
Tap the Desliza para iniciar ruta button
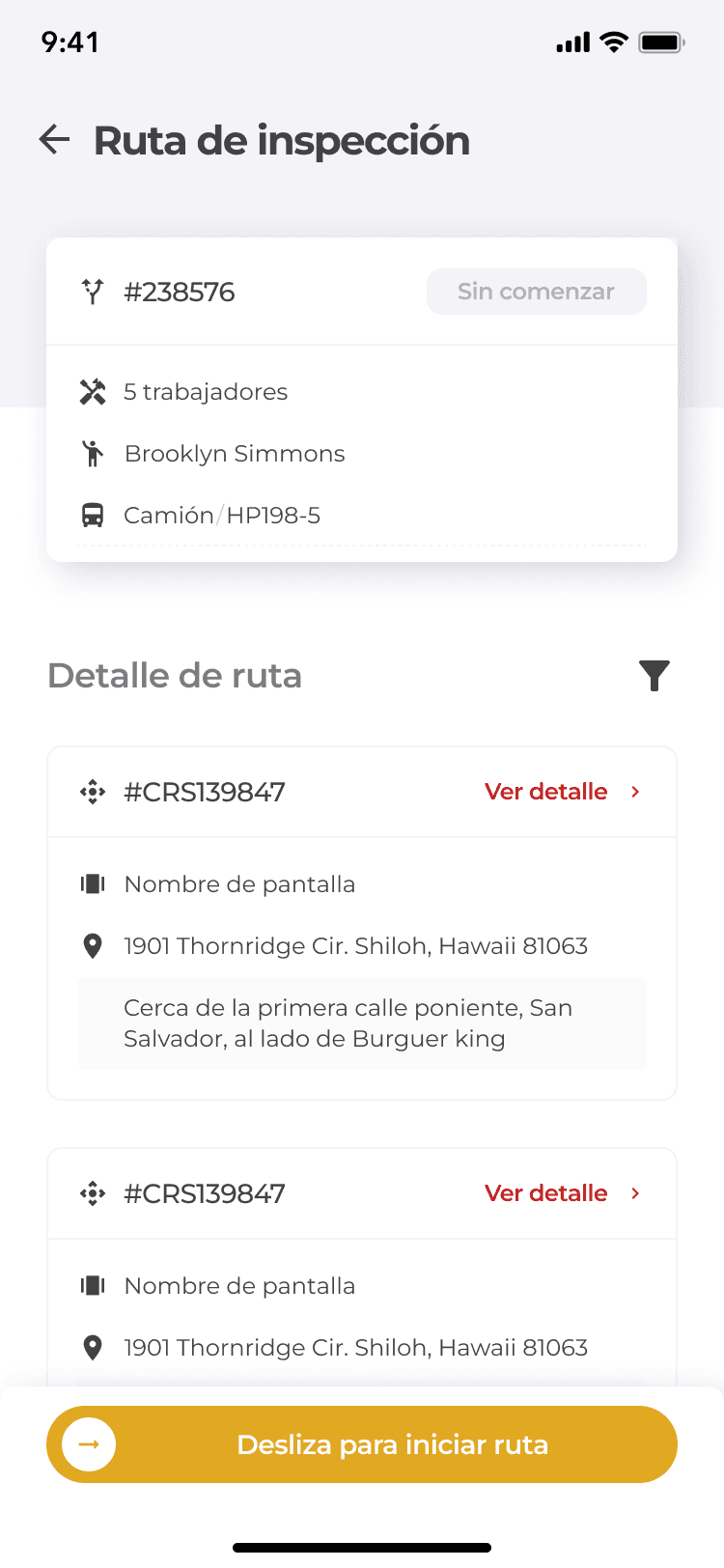[x=362, y=1444]
